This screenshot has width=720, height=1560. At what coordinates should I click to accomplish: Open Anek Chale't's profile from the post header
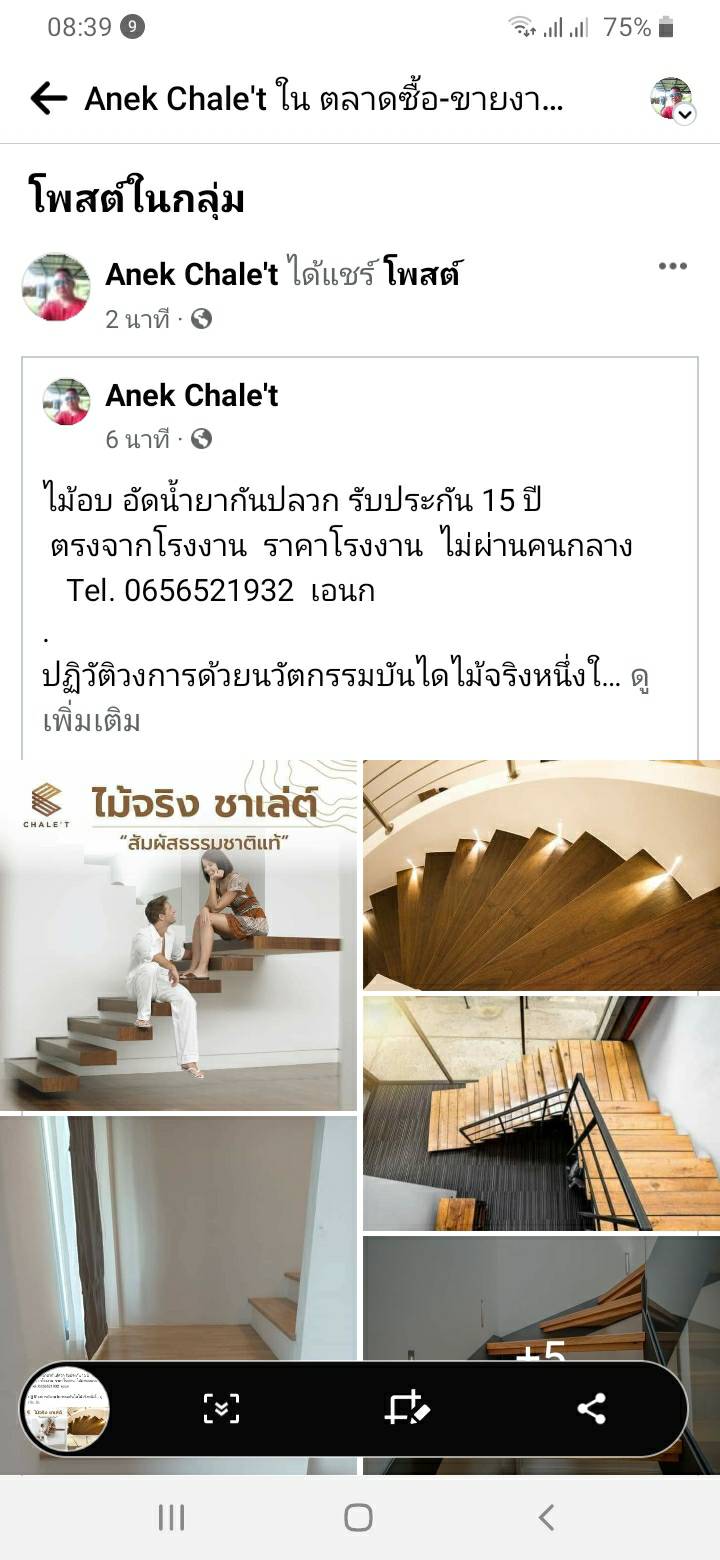click(191, 274)
